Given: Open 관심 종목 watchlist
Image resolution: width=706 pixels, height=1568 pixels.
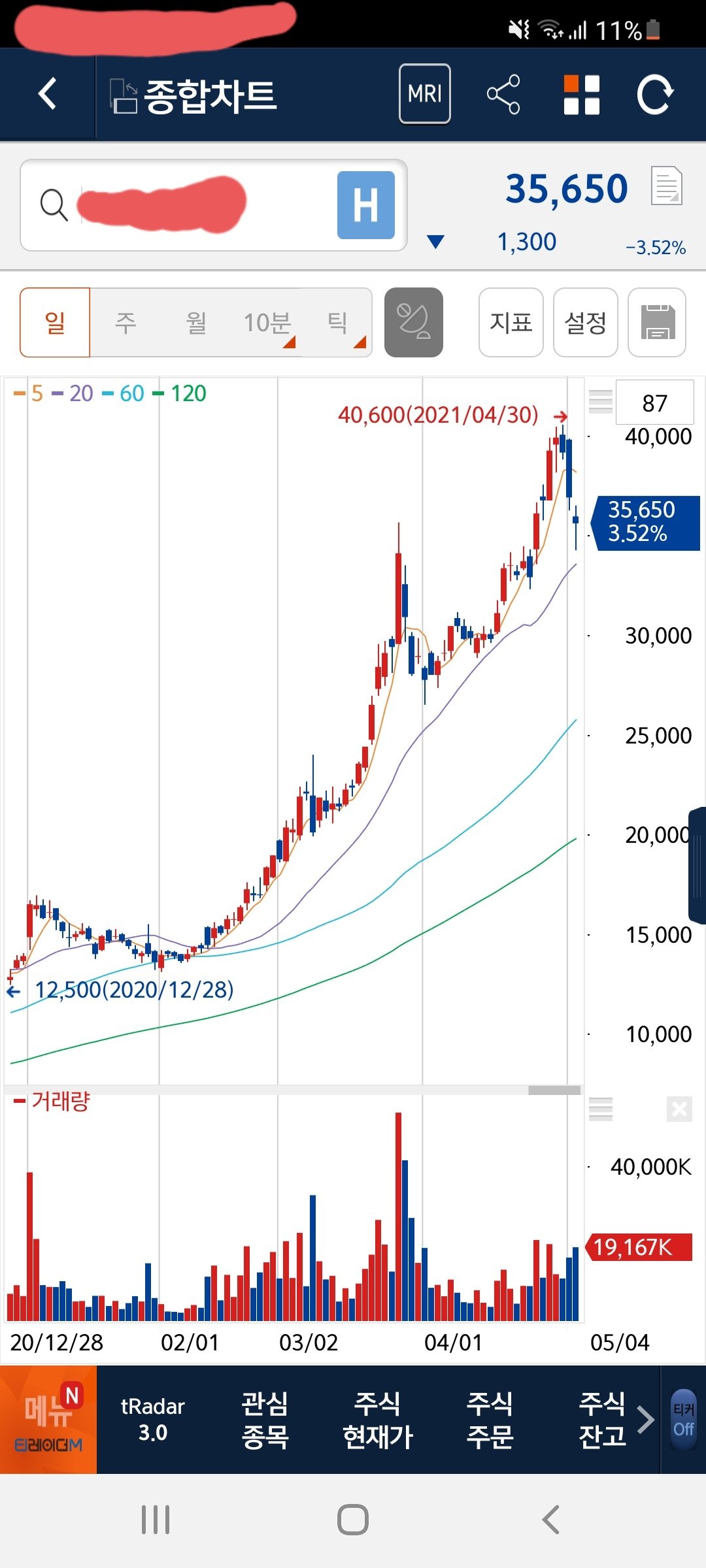Looking at the screenshot, I should pos(265,1420).
